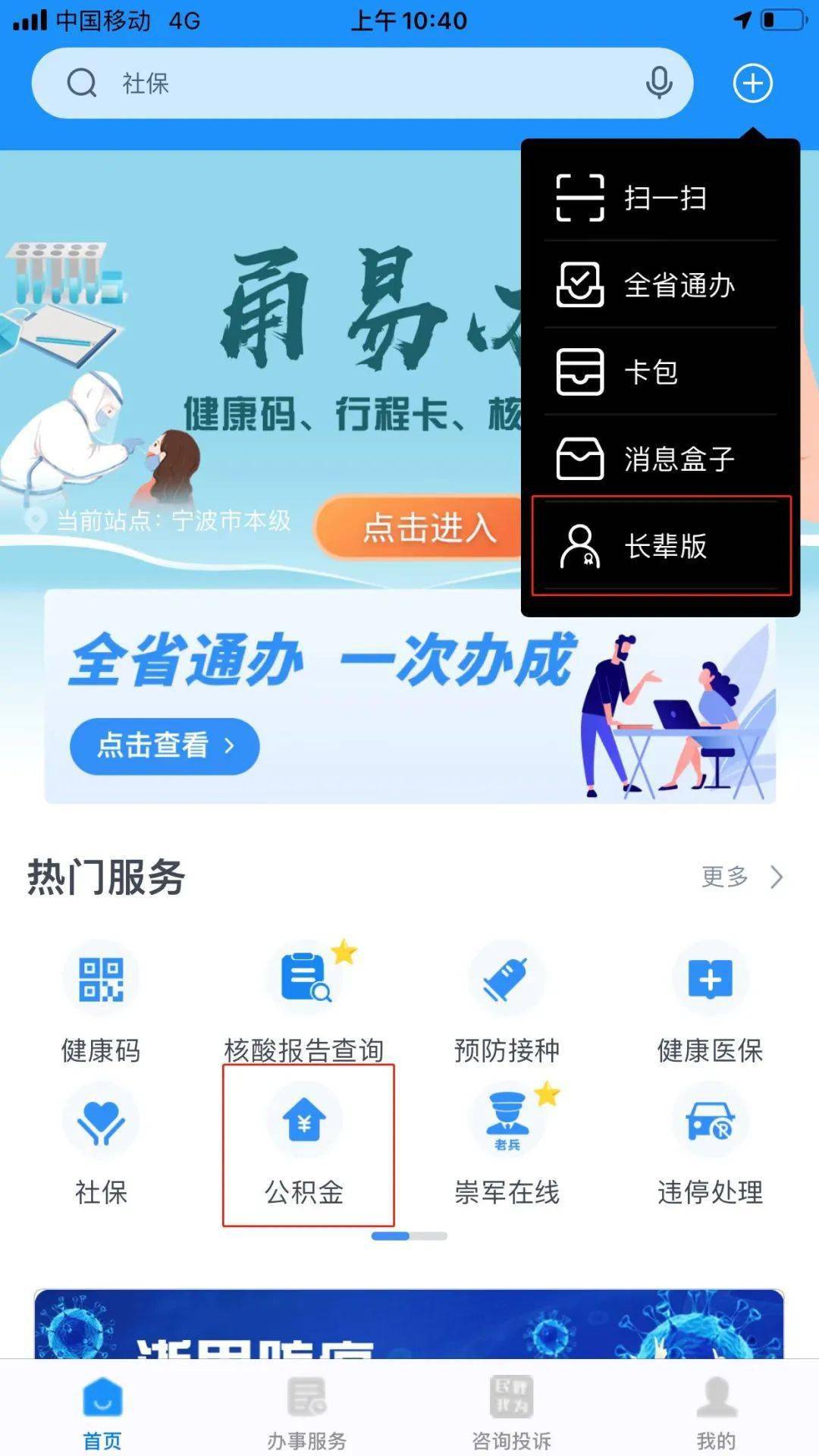This screenshot has height=1456, width=819.
Task: Switch to 长辈版 elder mode
Action: 660,546
